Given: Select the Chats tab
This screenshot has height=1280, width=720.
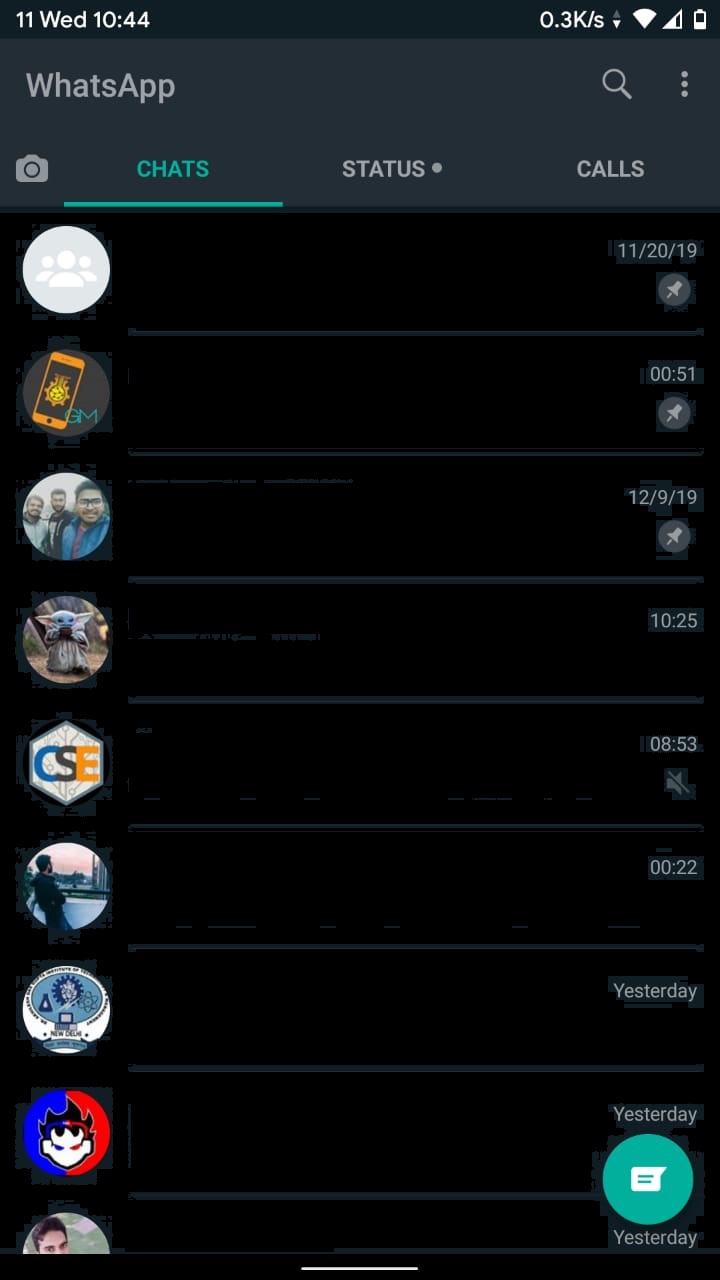Looking at the screenshot, I should tap(173, 169).
